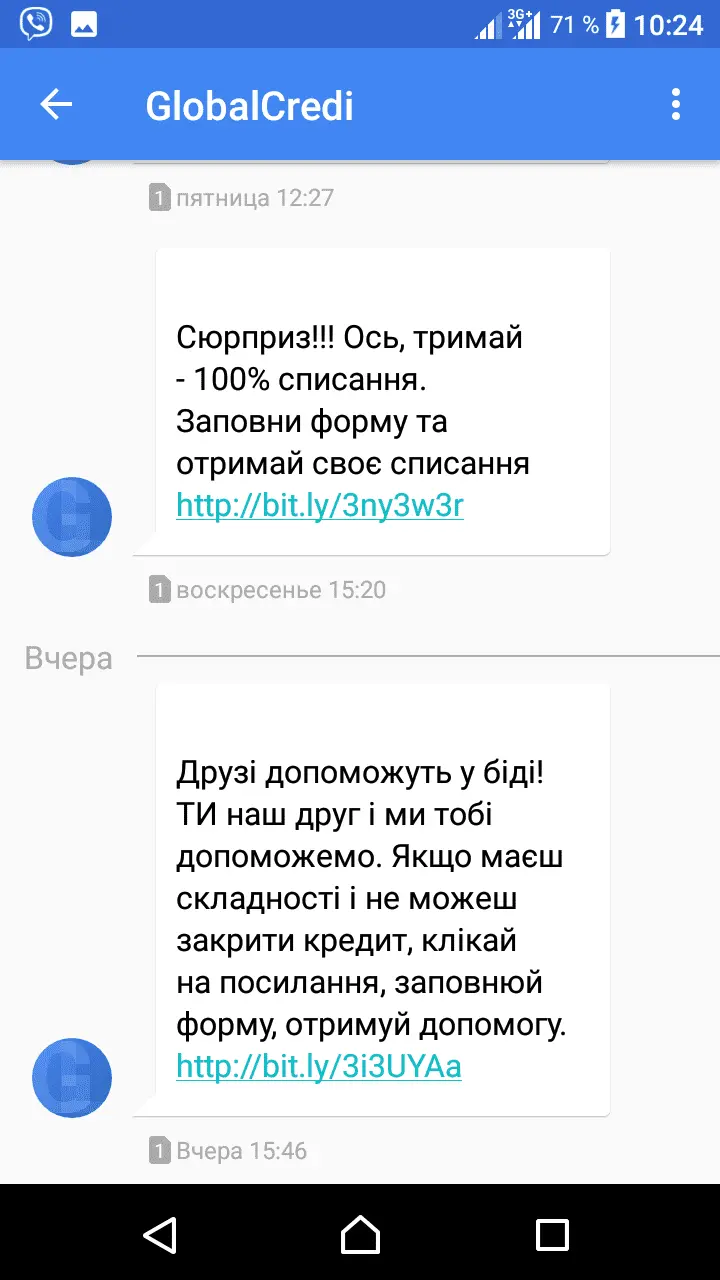Open the link http://bit.ly/3ny3w3r

click(318, 506)
